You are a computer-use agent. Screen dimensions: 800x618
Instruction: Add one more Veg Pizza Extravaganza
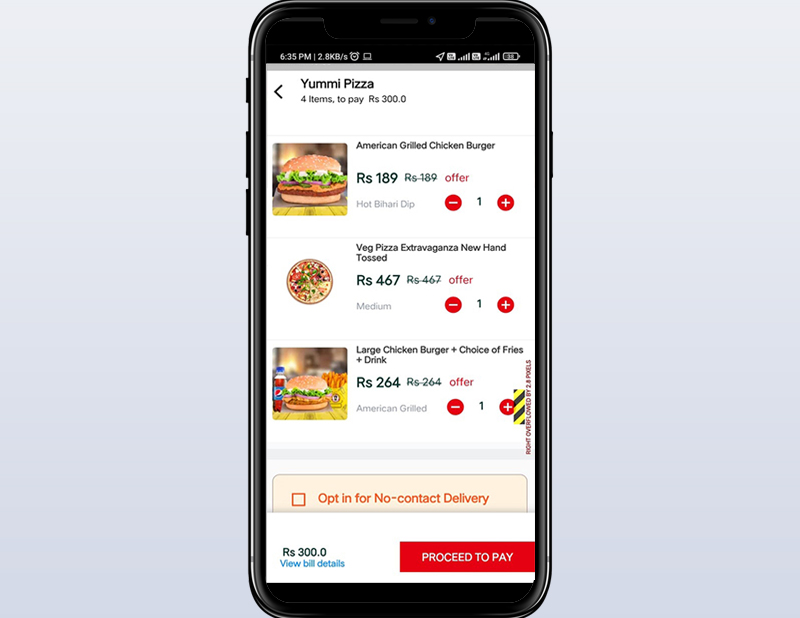click(506, 305)
